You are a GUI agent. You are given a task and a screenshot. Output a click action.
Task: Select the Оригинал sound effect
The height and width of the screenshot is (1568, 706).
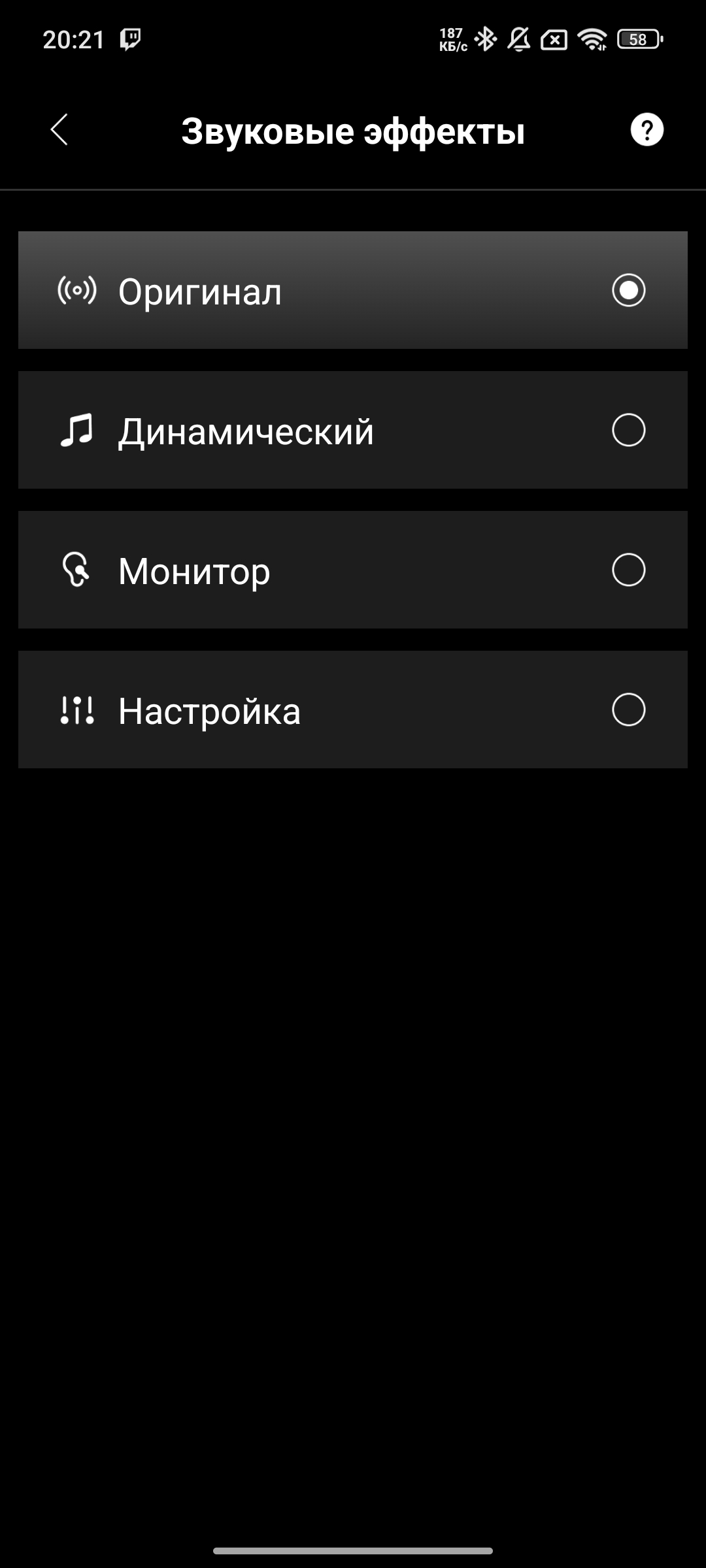353,290
